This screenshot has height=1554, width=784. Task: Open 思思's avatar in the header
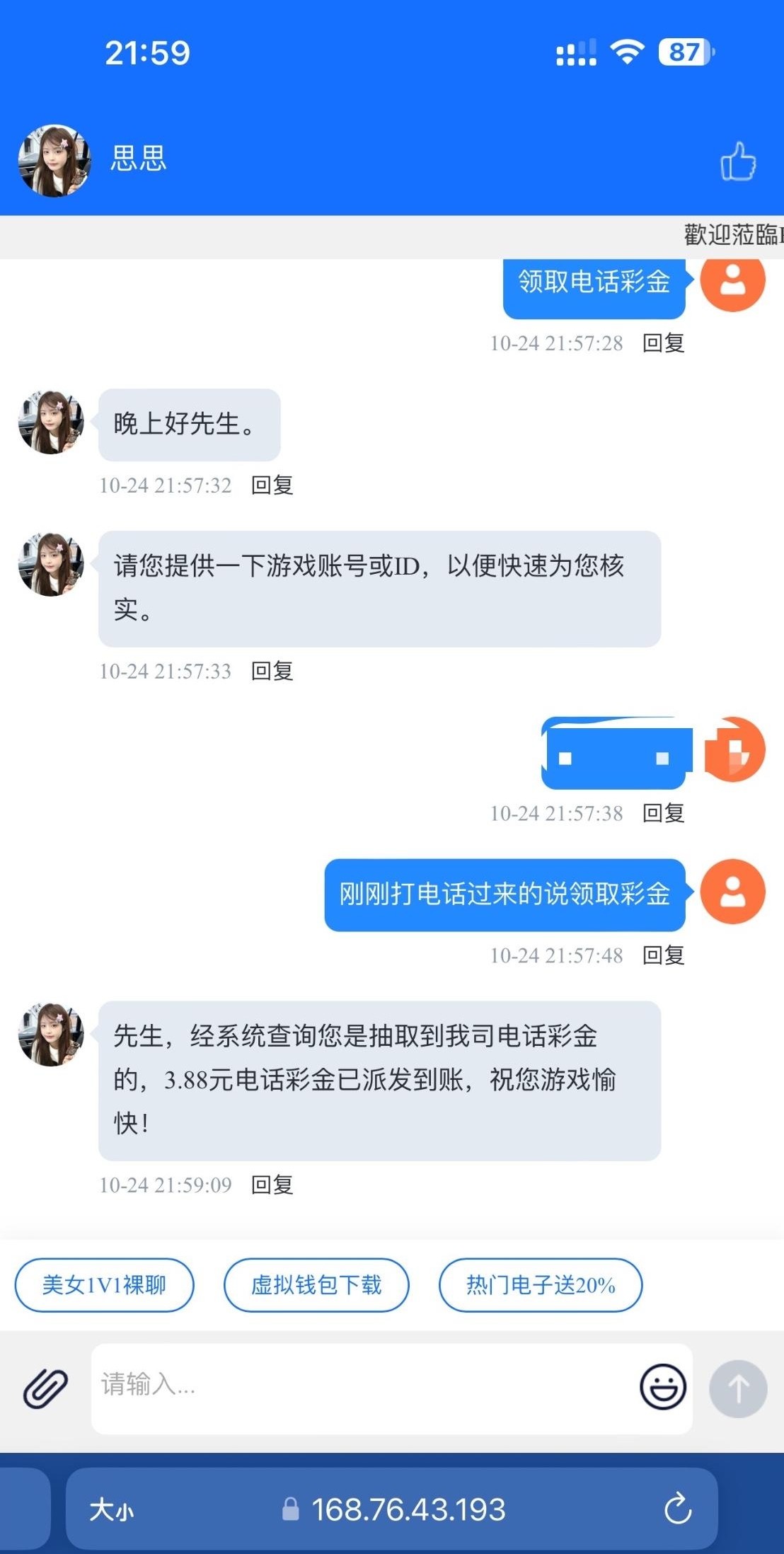(54, 161)
